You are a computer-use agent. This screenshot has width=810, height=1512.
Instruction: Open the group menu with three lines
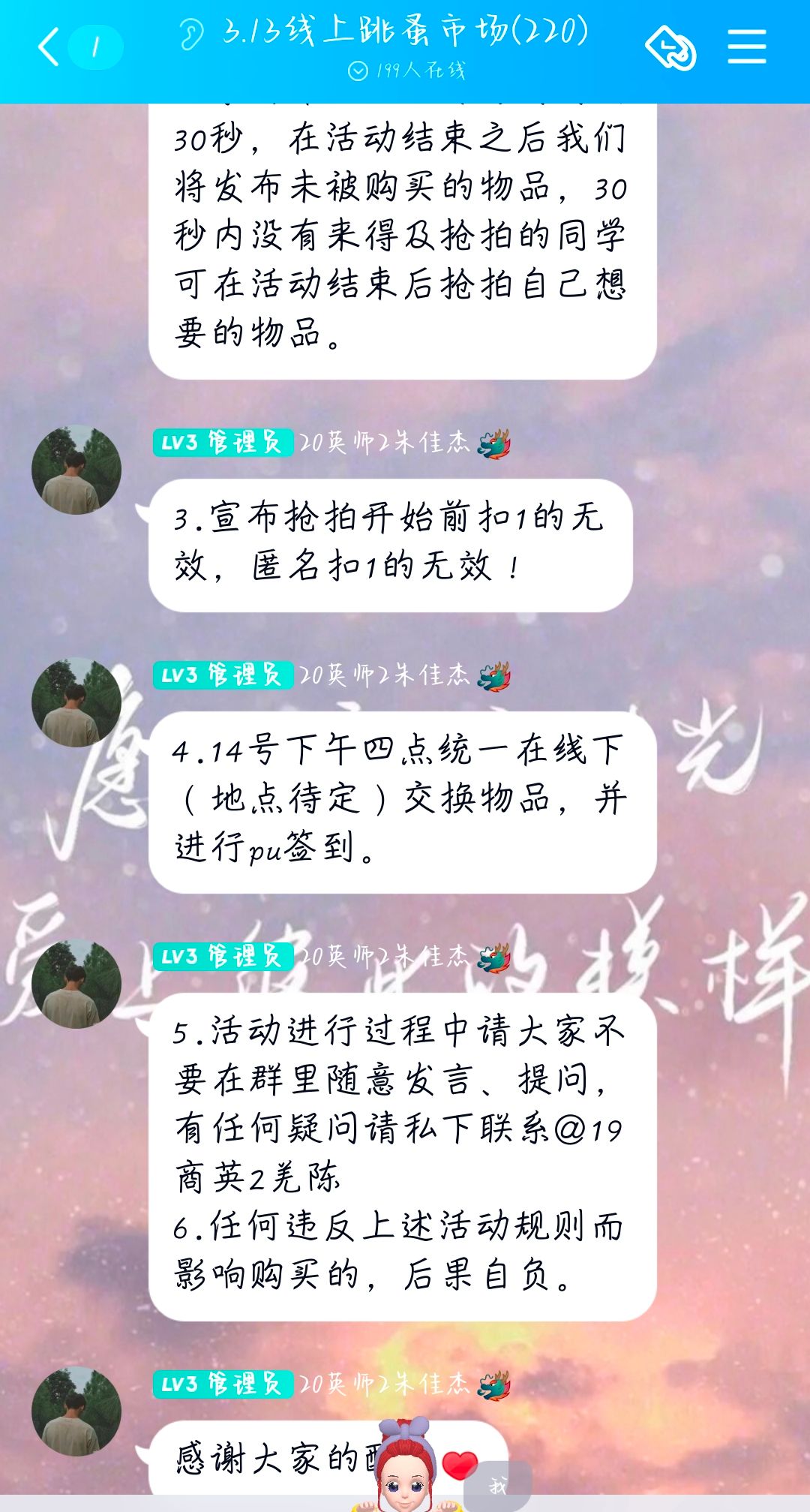point(746,47)
